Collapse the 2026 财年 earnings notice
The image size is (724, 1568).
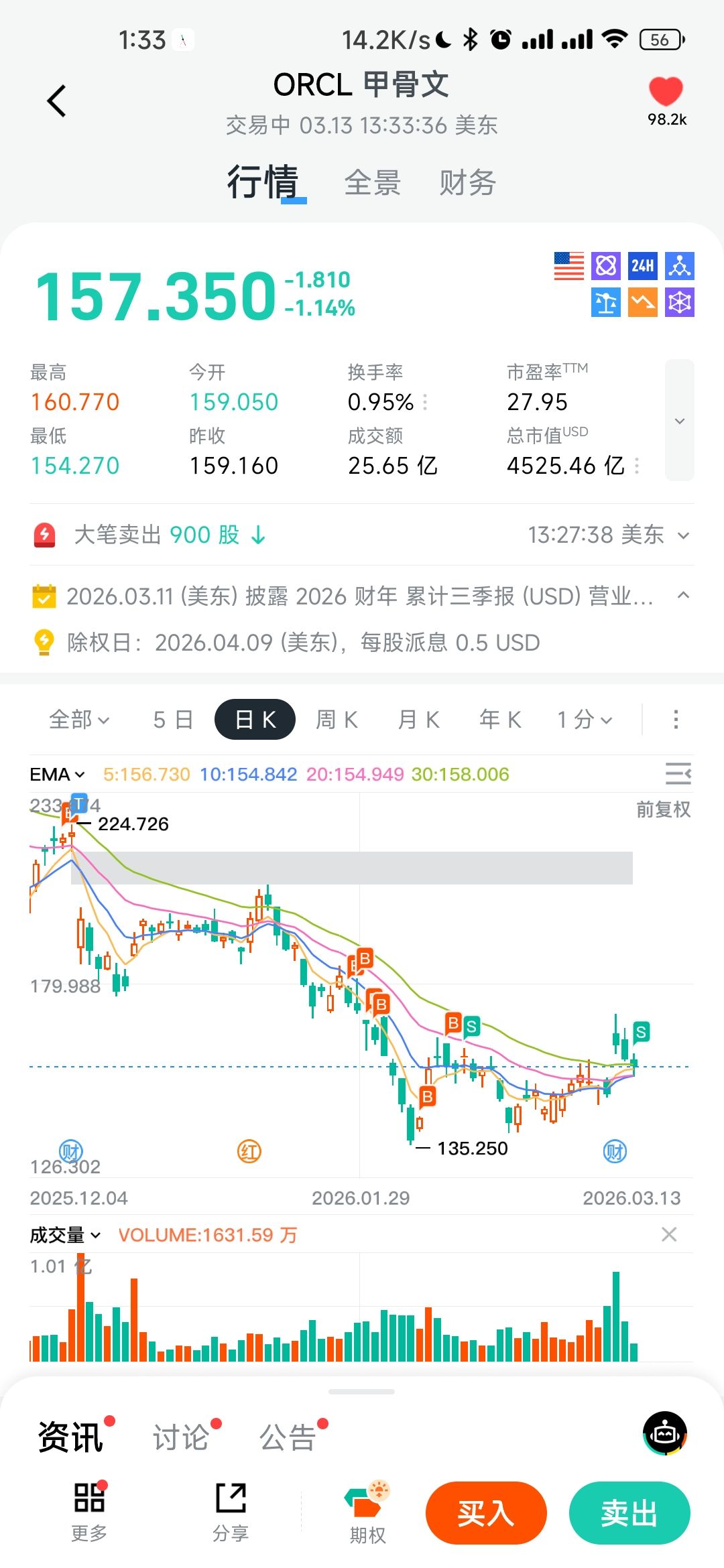point(683,595)
